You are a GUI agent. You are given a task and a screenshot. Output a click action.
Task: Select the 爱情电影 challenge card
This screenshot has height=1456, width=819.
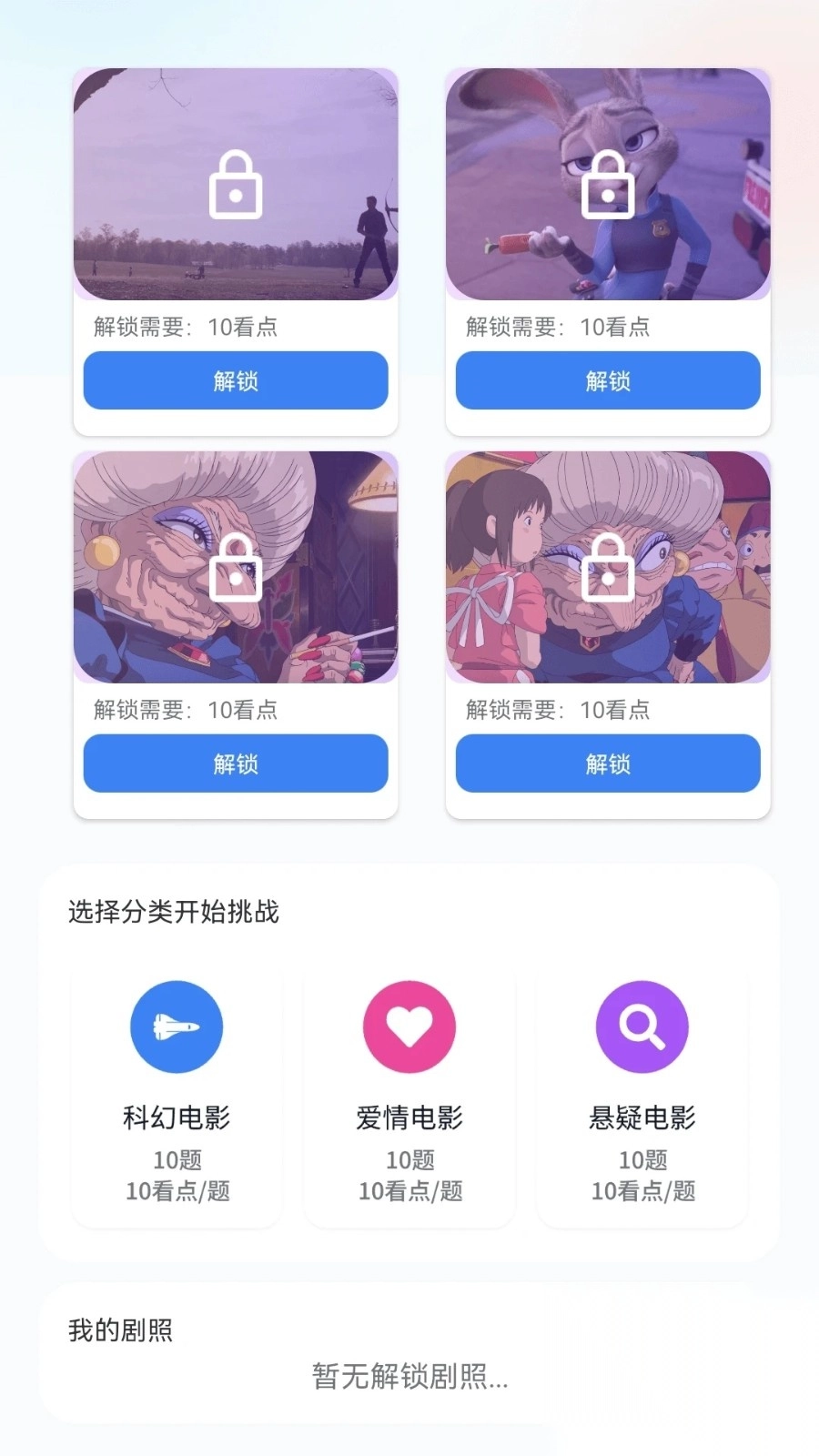(409, 1097)
